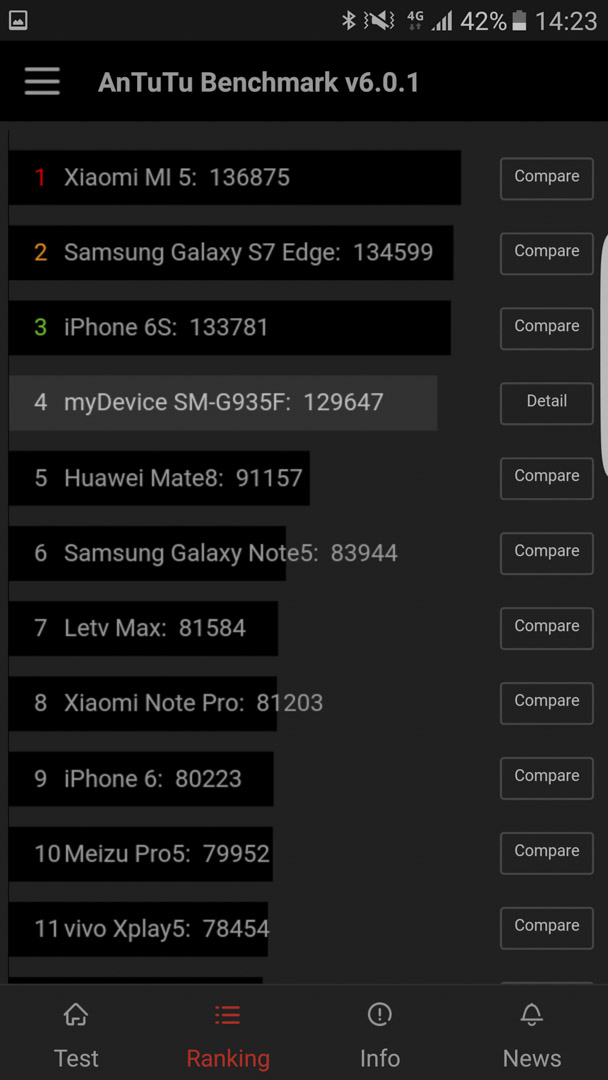
Task: Go to the Info tab
Action: (x=380, y=1035)
